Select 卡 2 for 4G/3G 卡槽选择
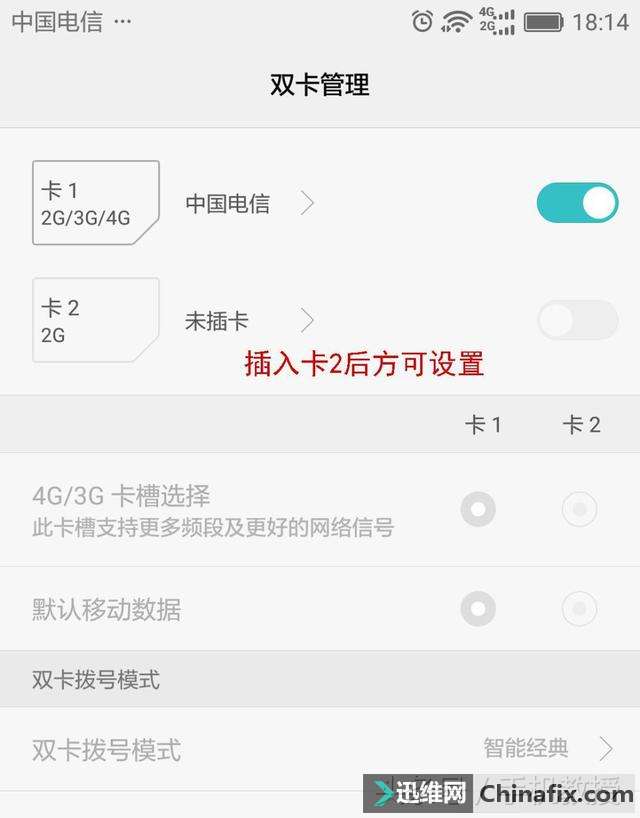The height and width of the screenshot is (818, 640). click(x=579, y=510)
